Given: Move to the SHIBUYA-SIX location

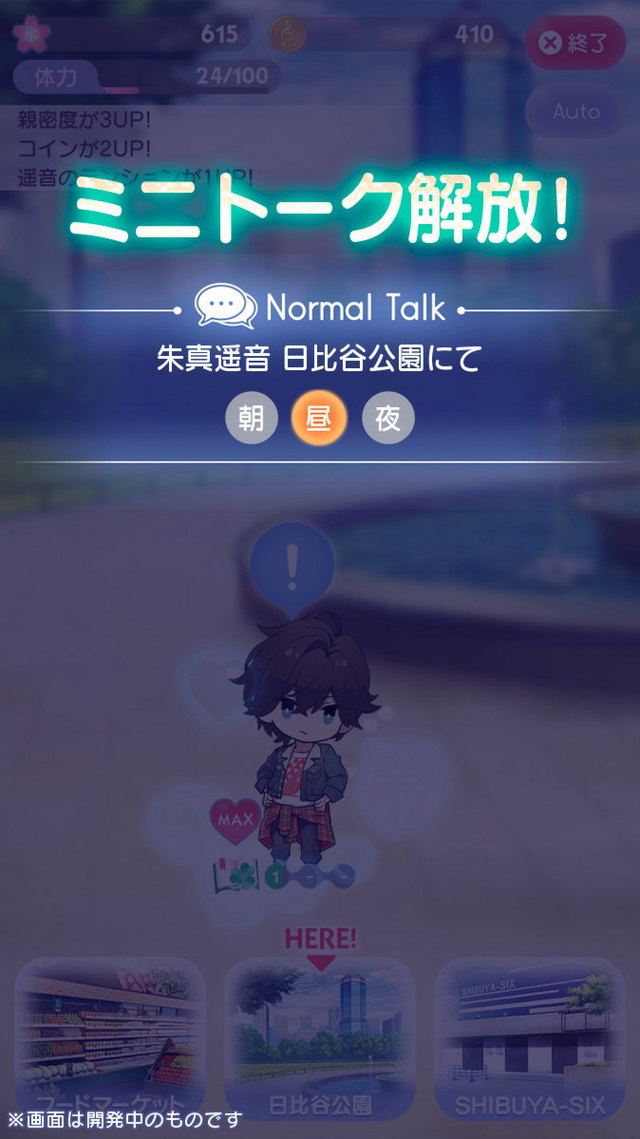Looking at the screenshot, I should pos(530,1040).
